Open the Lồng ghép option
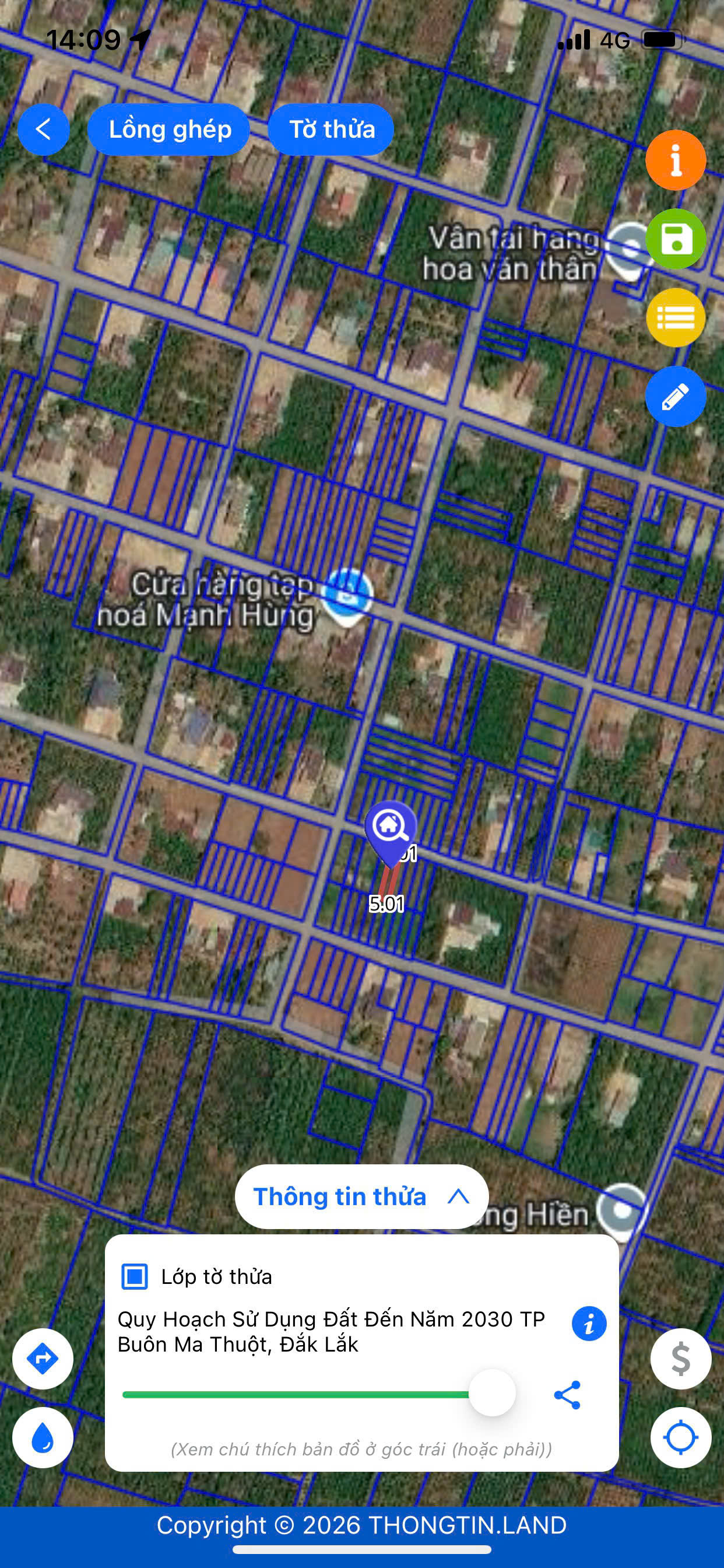This screenshot has width=724, height=1568. click(x=169, y=129)
